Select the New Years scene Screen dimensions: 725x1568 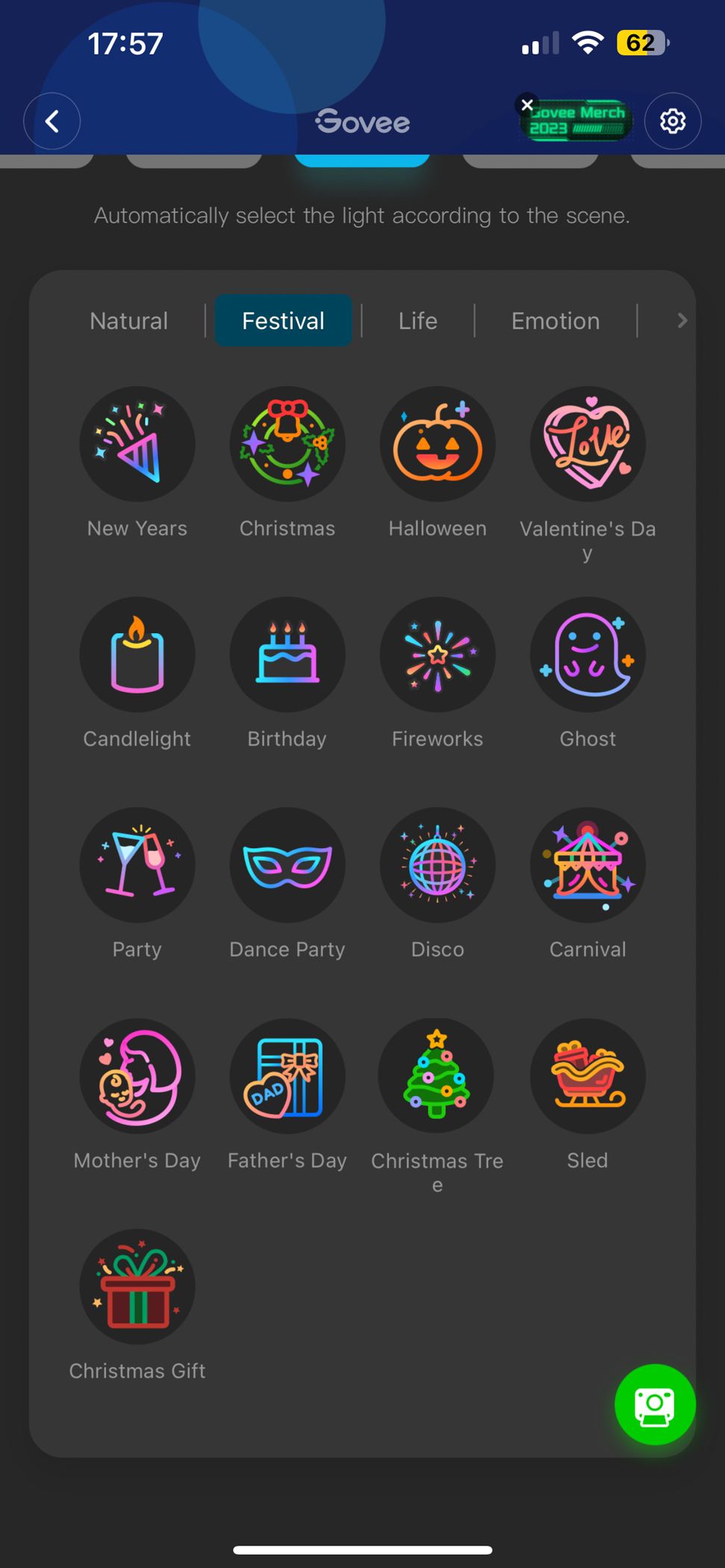(137, 444)
